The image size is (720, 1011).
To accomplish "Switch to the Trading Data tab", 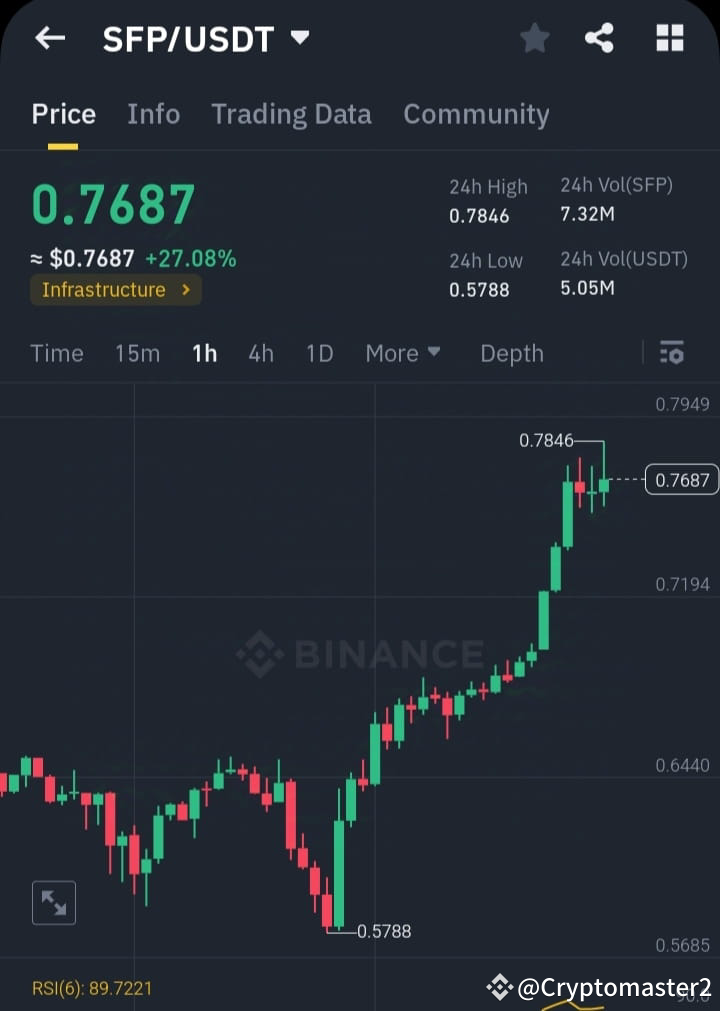I will click(x=291, y=114).
